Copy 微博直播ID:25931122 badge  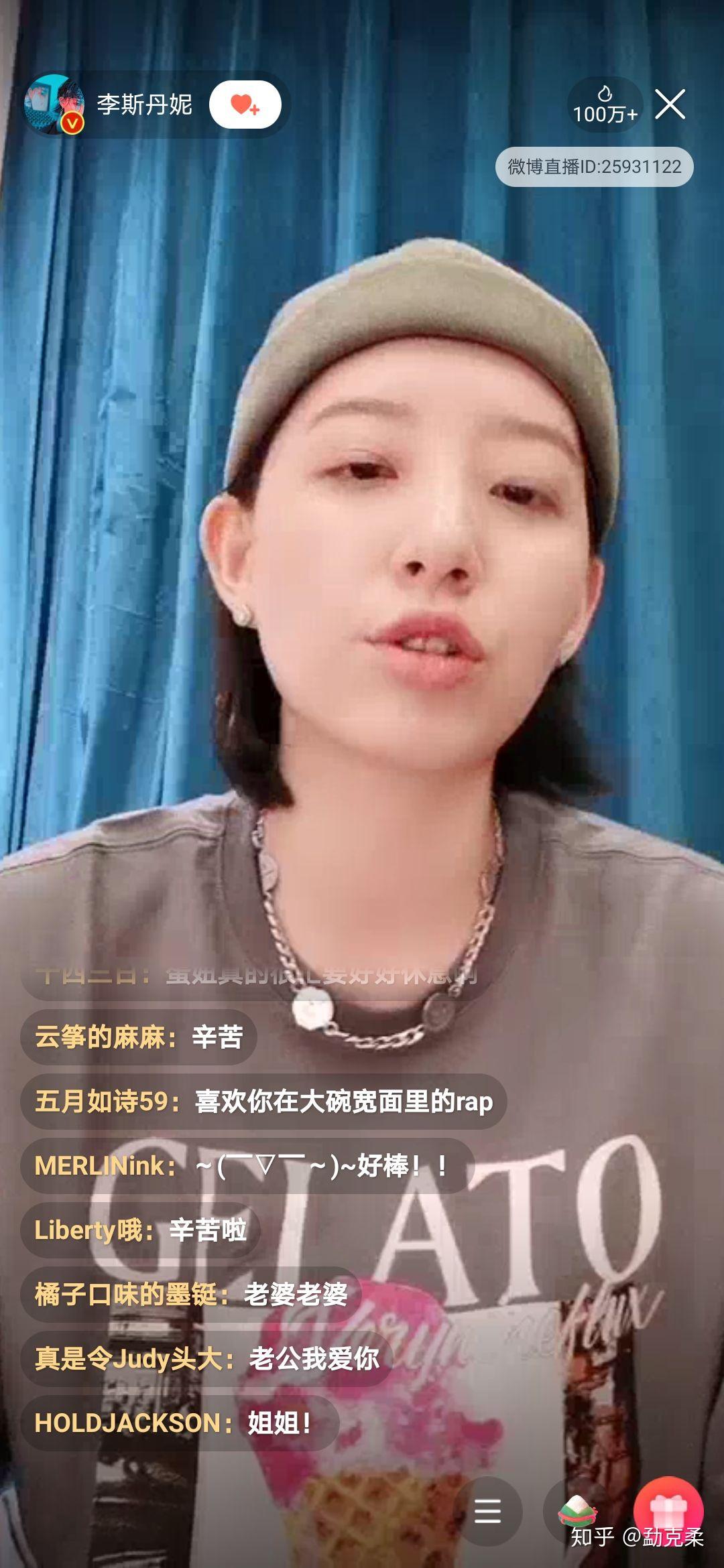coord(593,167)
